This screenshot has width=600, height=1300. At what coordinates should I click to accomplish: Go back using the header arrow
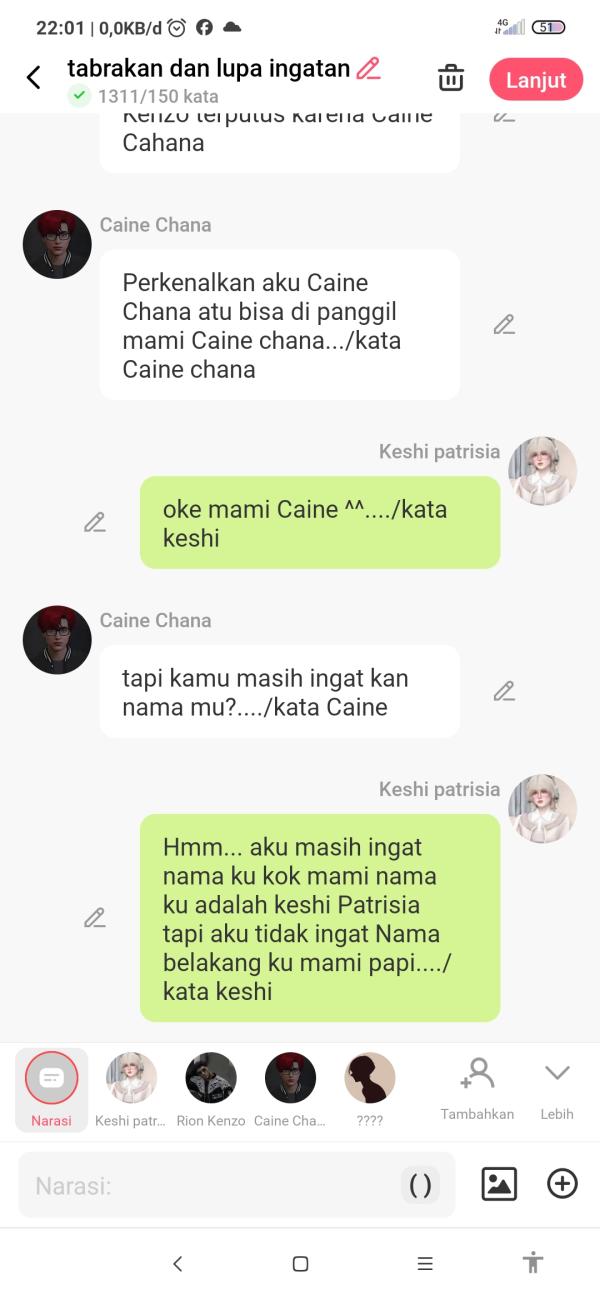pyautogui.click(x=34, y=78)
